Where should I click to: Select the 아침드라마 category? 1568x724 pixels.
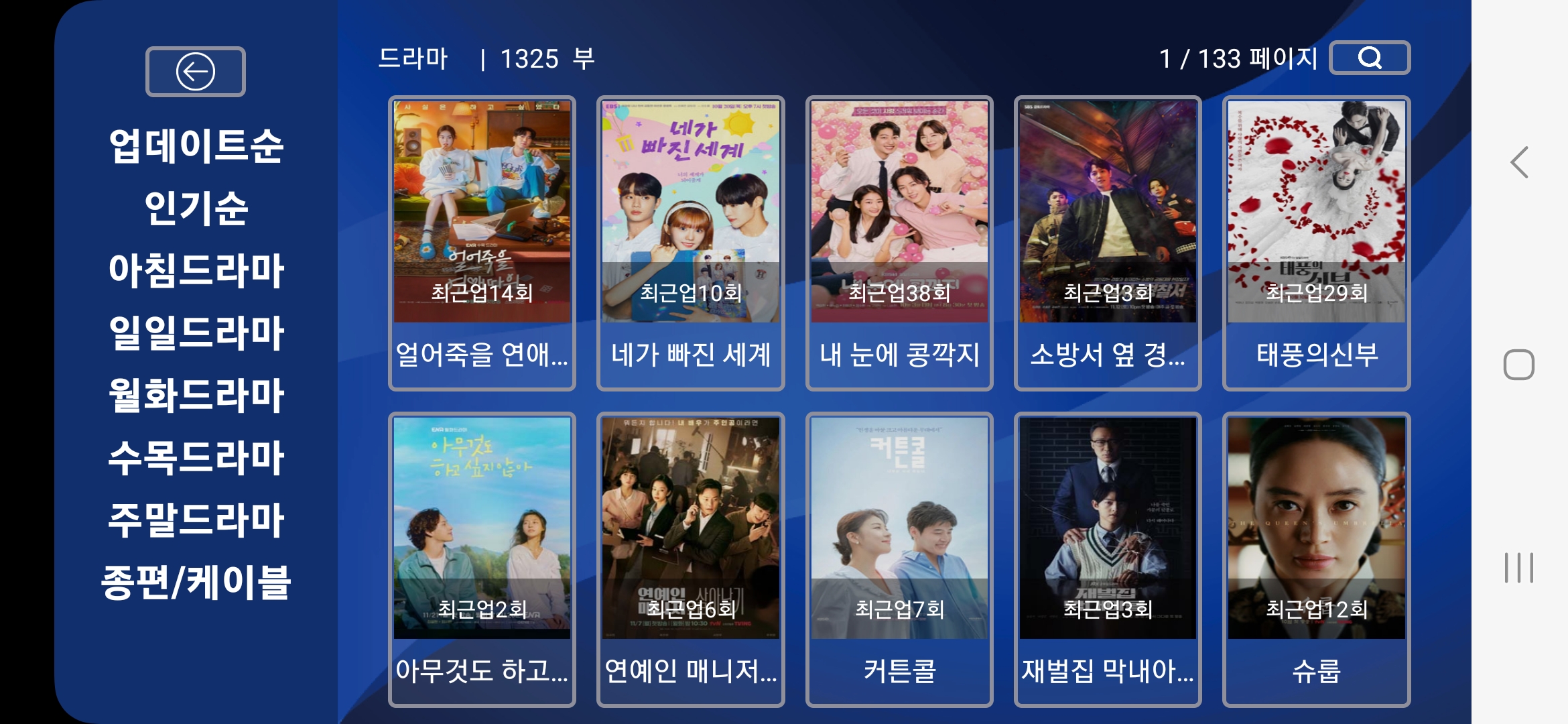[x=196, y=270]
